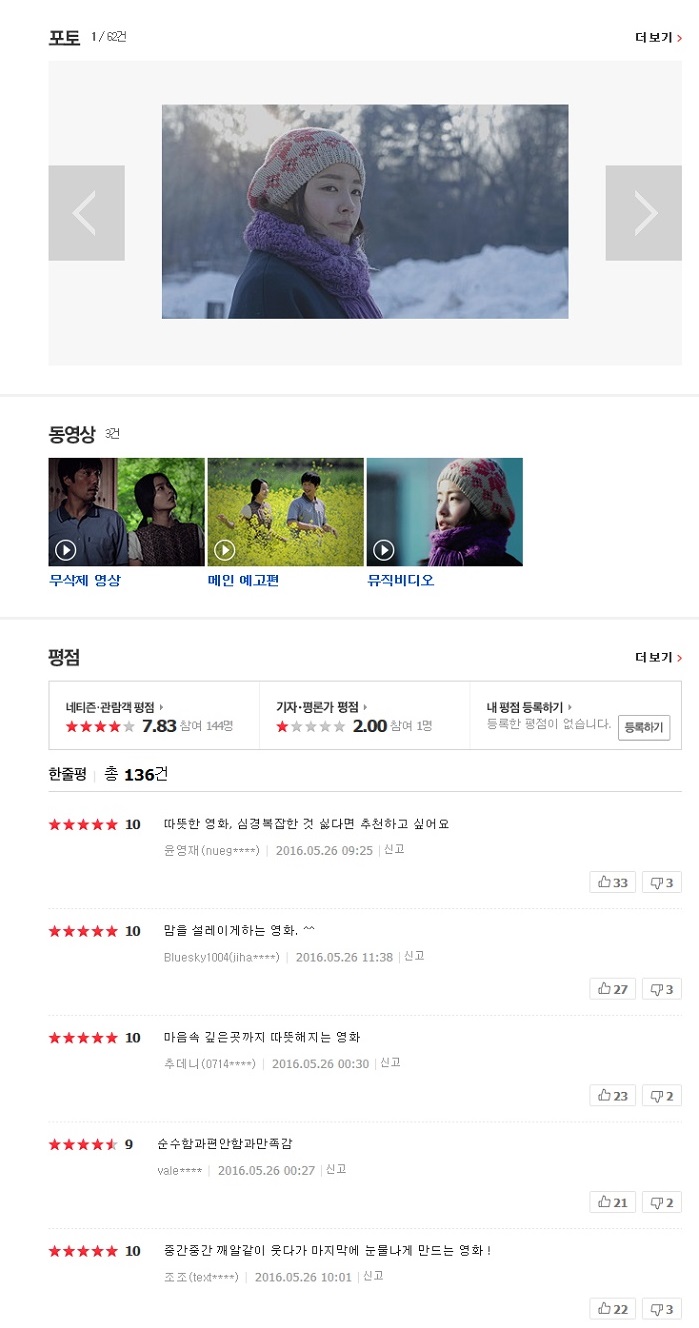
Task: Show previous photo in the gallery
Action: [86, 213]
